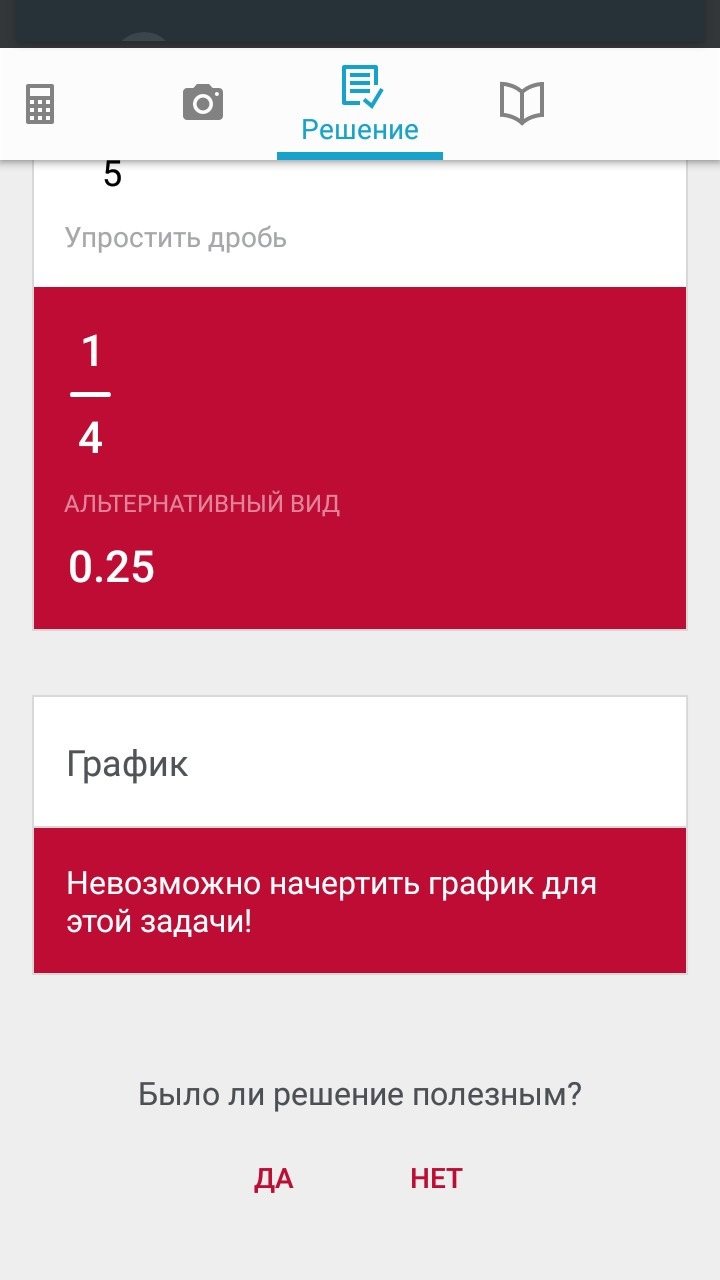Image resolution: width=720 pixels, height=1280 pixels.
Task: Switch to the calculator tab
Action: (40, 104)
